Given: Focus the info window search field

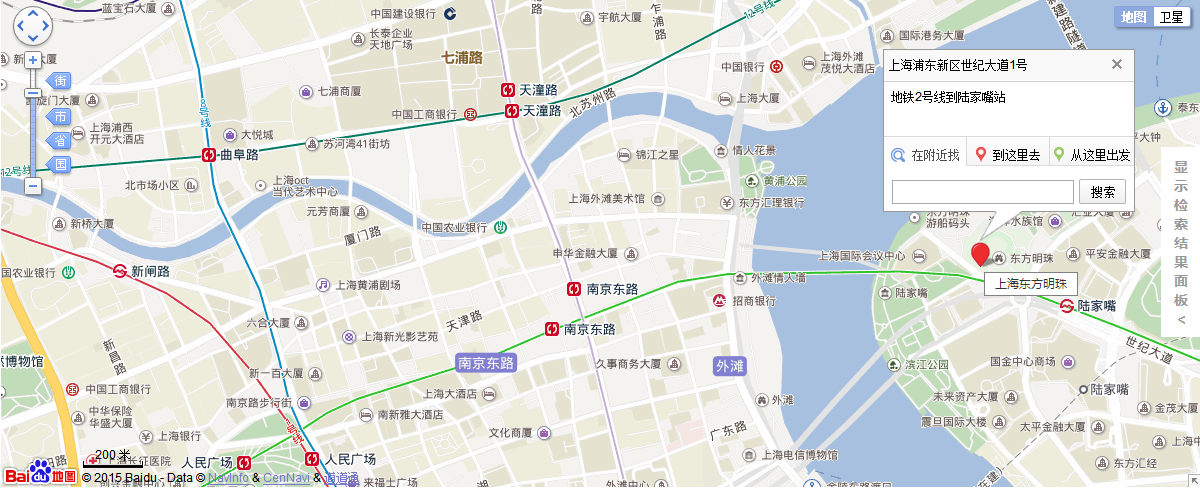Looking at the screenshot, I should [x=982, y=192].
